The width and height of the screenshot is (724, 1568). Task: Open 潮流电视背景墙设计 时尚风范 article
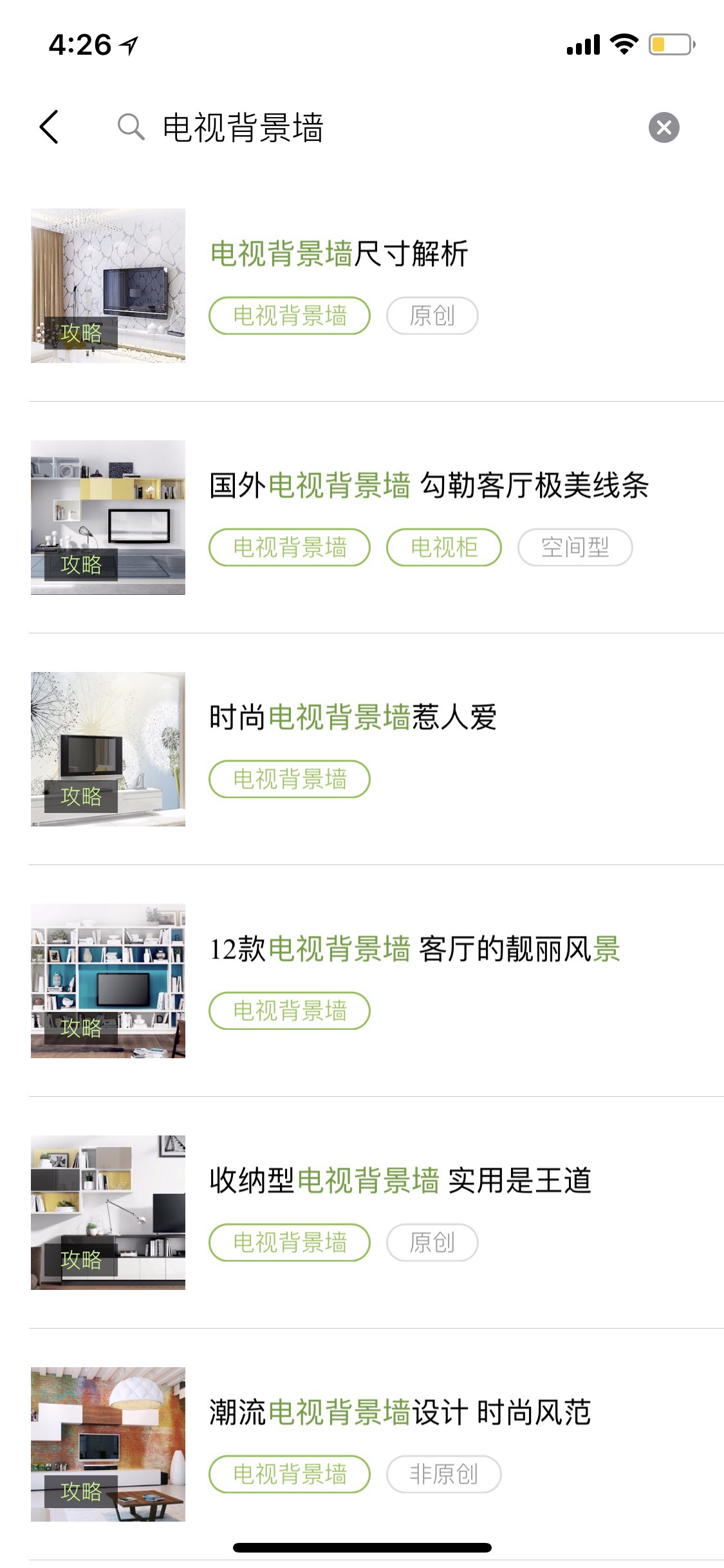(x=400, y=1412)
